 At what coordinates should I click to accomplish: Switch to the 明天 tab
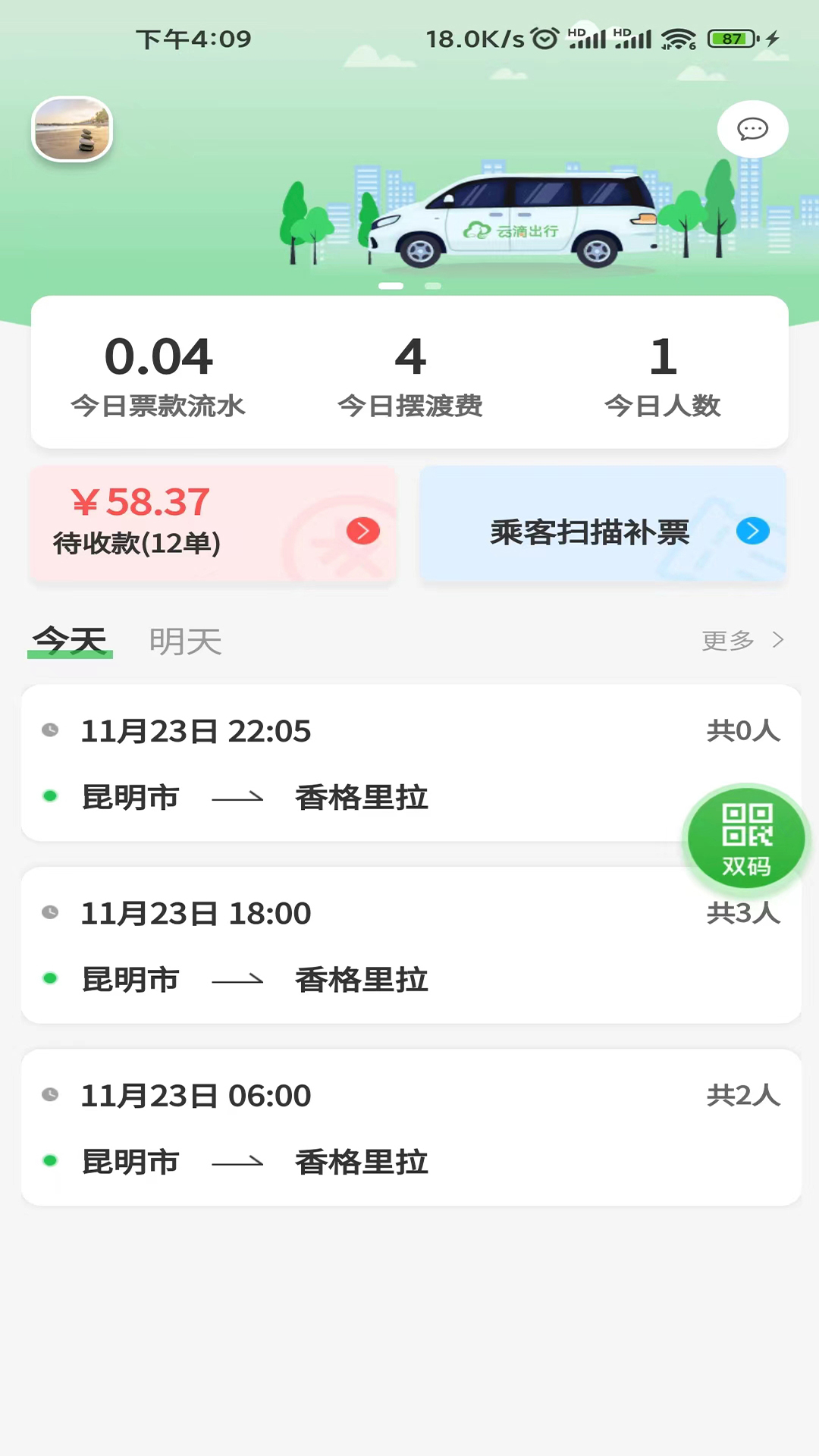pos(186,640)
